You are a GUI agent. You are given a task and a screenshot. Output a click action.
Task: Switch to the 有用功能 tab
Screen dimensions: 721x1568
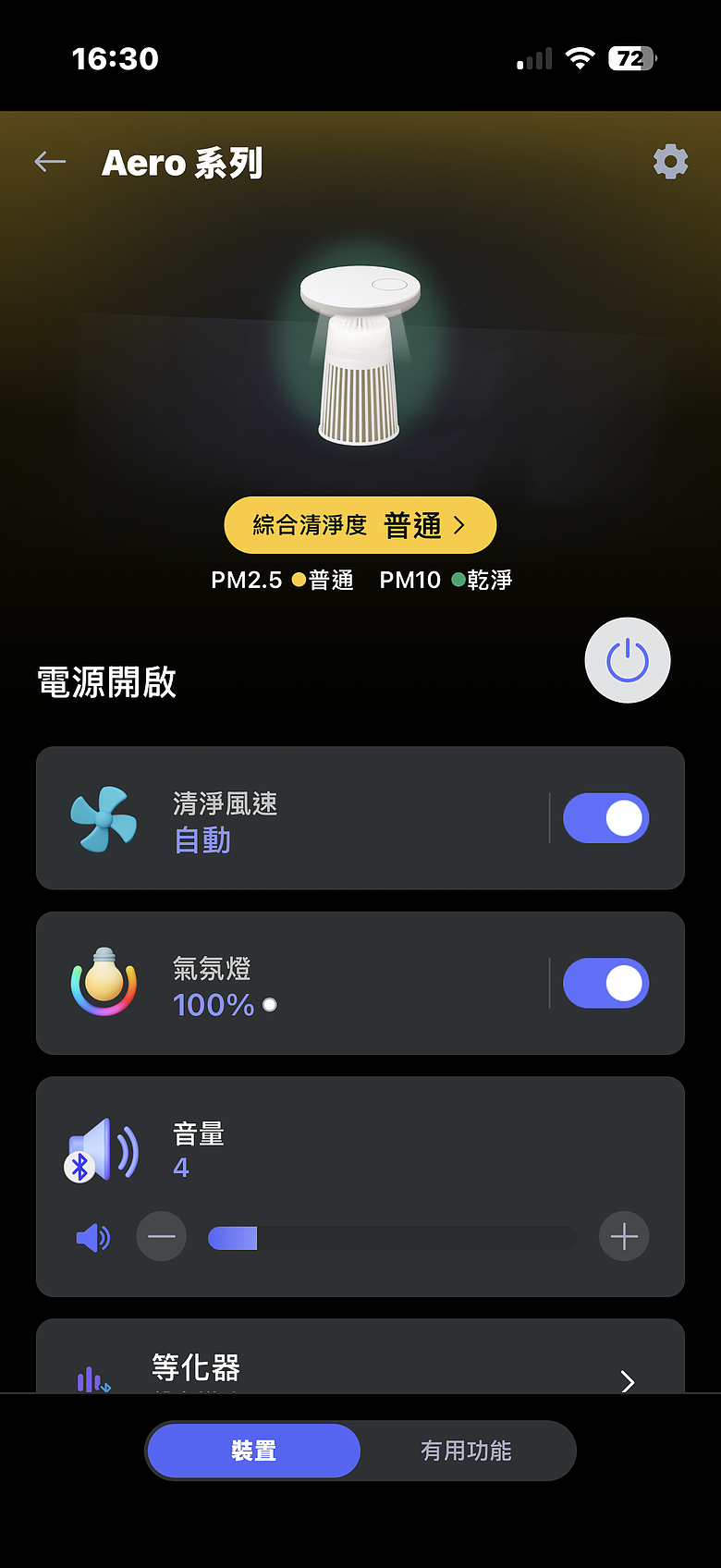(466, 1451)
